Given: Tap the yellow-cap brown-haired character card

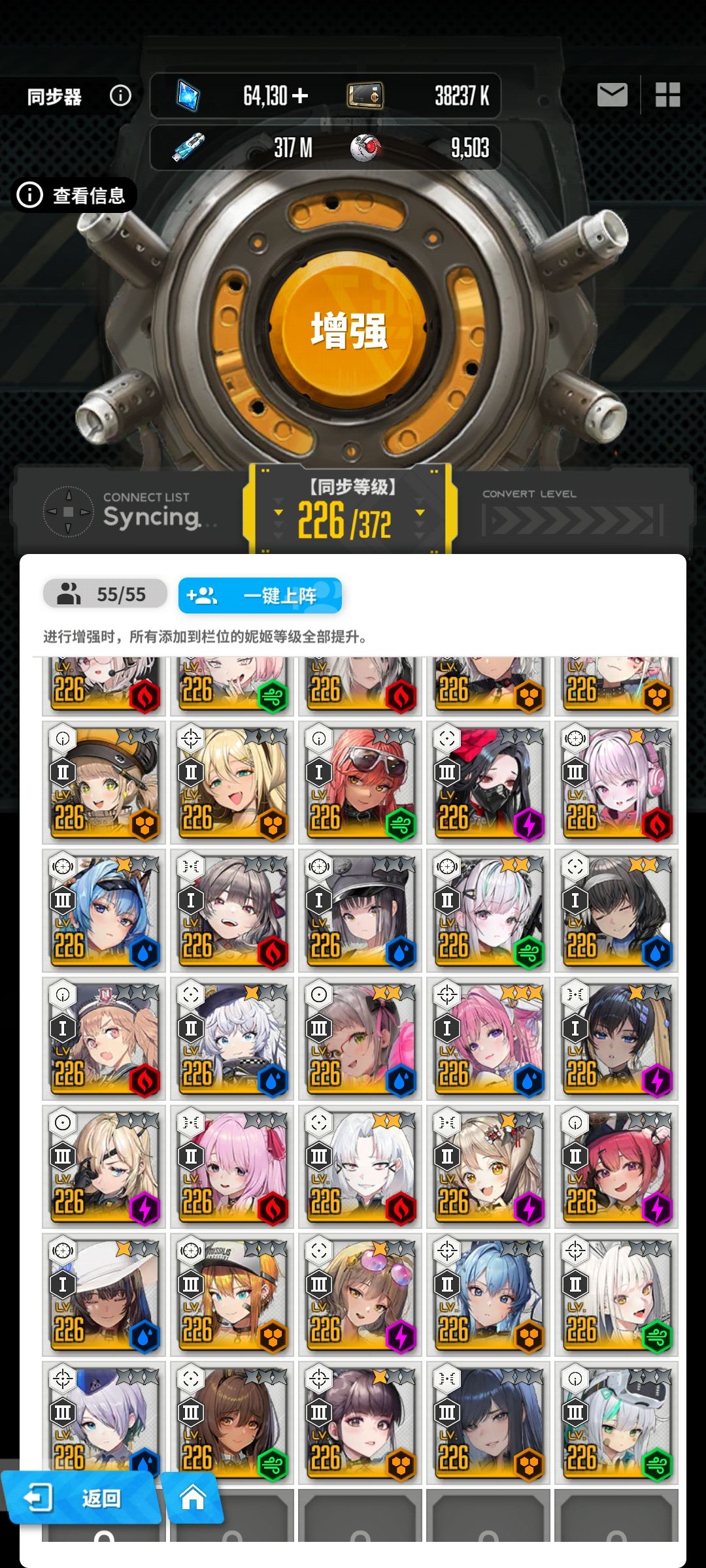Looking at the screenshot, I should pyautogui.click(x=104, y=783).
